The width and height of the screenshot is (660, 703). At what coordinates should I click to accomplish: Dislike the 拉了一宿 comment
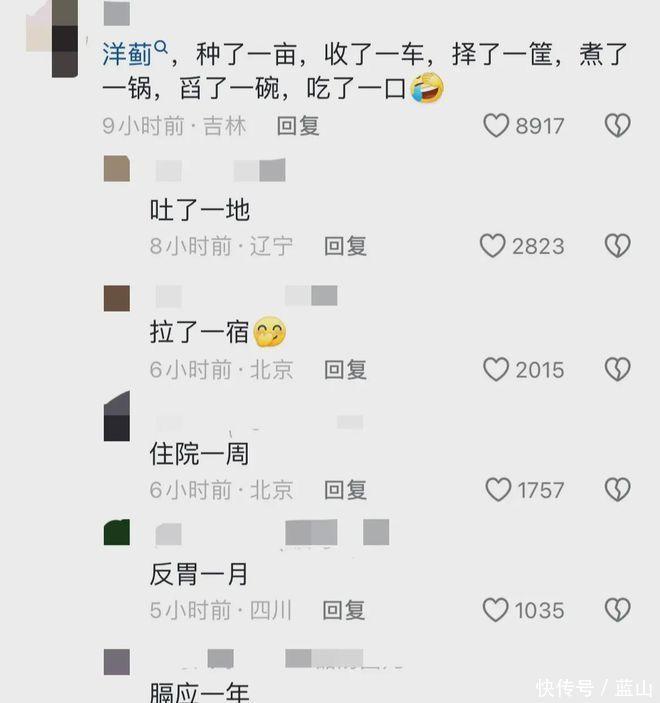(617, 370)
